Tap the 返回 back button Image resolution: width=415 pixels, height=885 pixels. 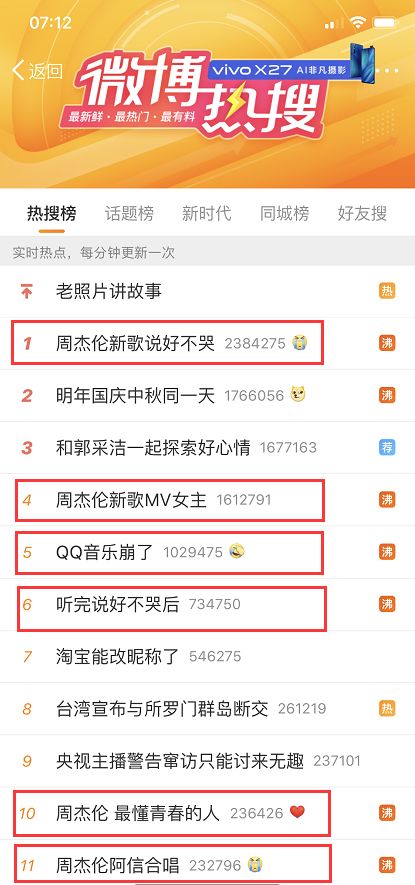coord(37,71)
